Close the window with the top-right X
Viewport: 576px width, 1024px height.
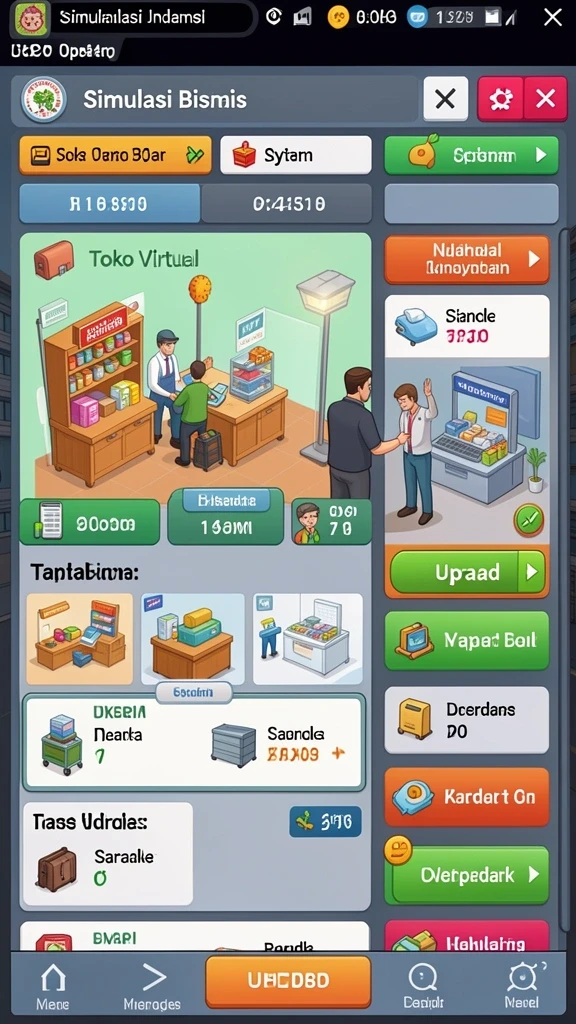pos(552,18)
